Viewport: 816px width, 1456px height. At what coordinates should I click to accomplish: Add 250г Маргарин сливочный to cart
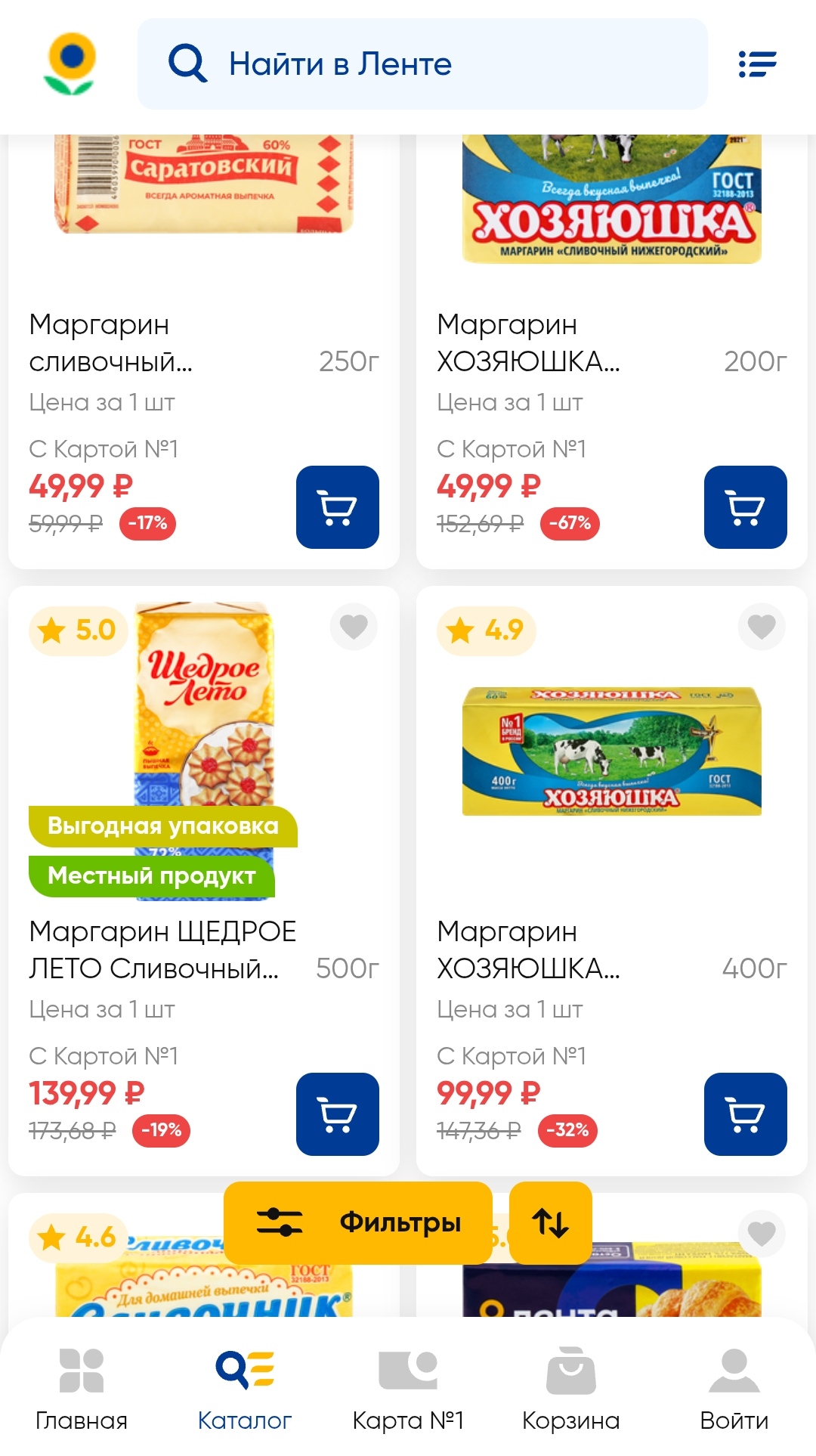(337, 507)
